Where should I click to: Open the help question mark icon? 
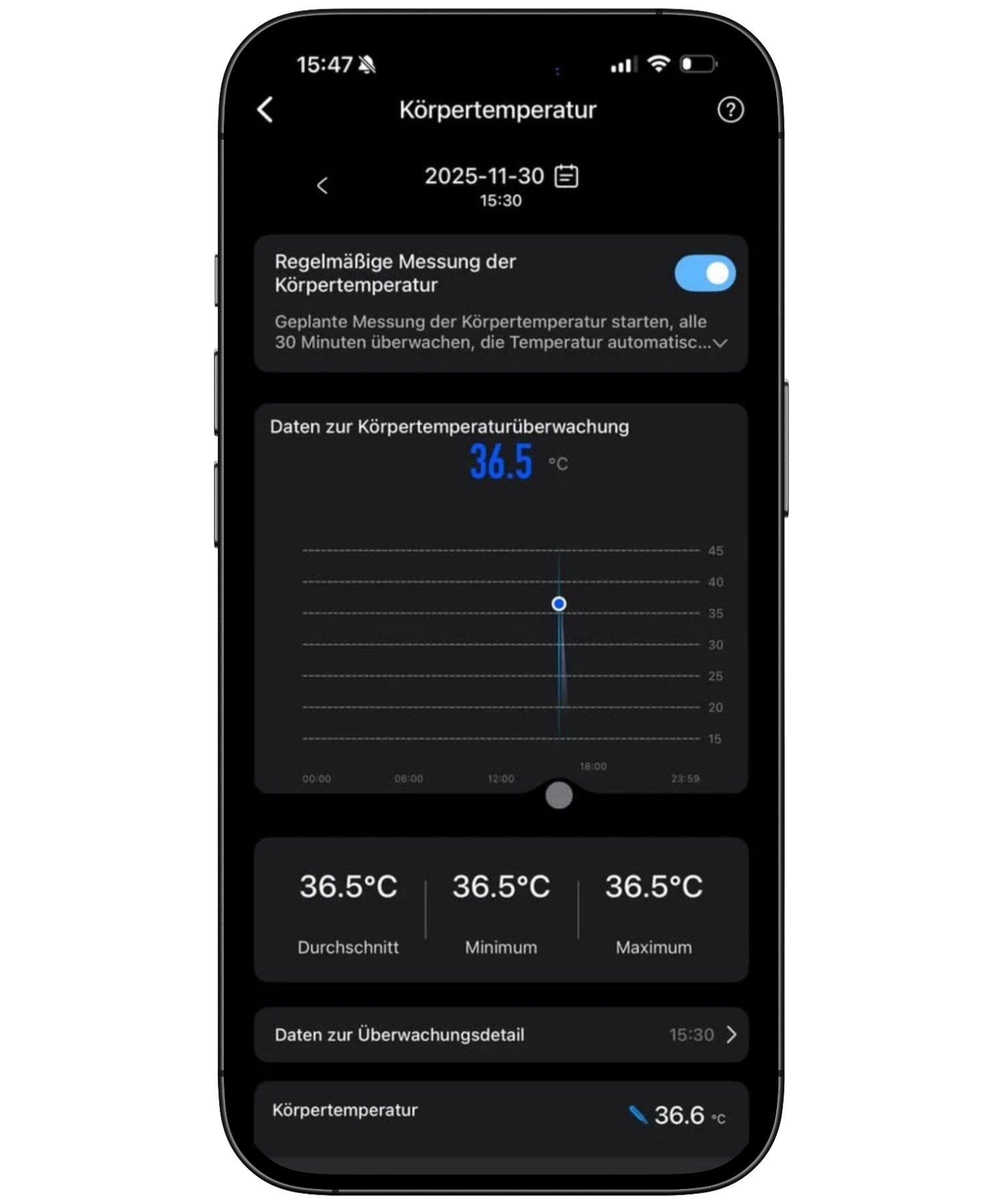coord(730,110)
